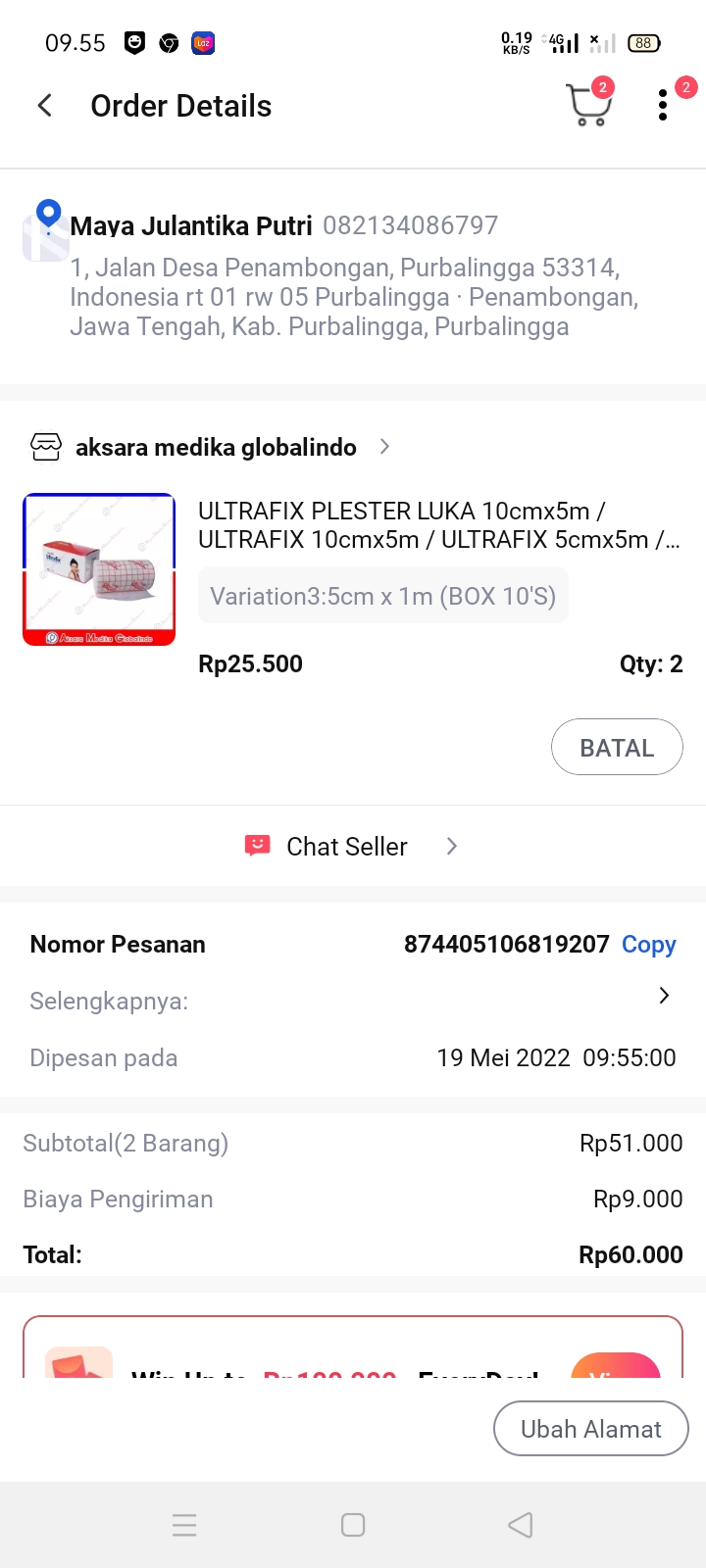Expand the Selengkapnya details
This screenshot has height=1568, width=706.
pyautogui.click(x=664, y=996)
